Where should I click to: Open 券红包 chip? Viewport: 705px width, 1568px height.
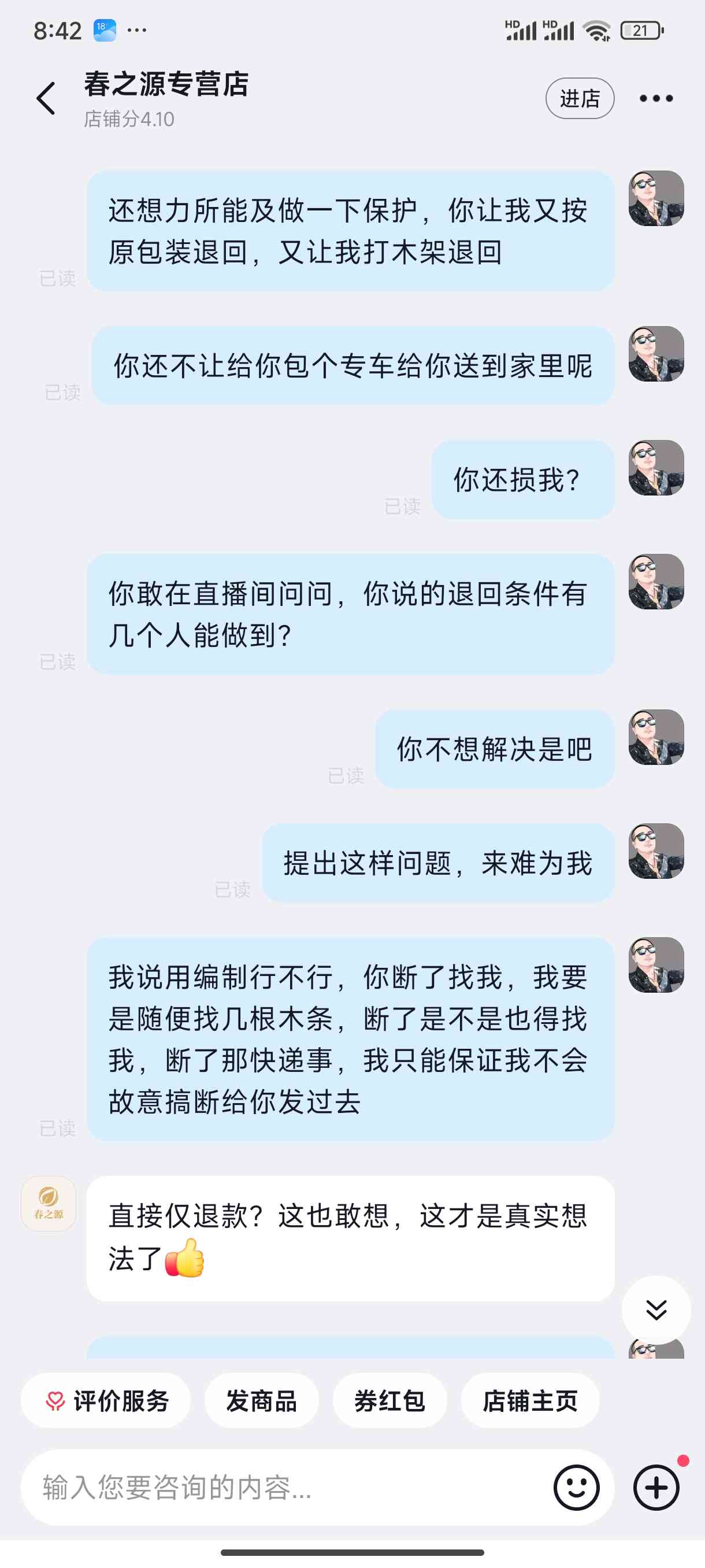click(389, 1400)
